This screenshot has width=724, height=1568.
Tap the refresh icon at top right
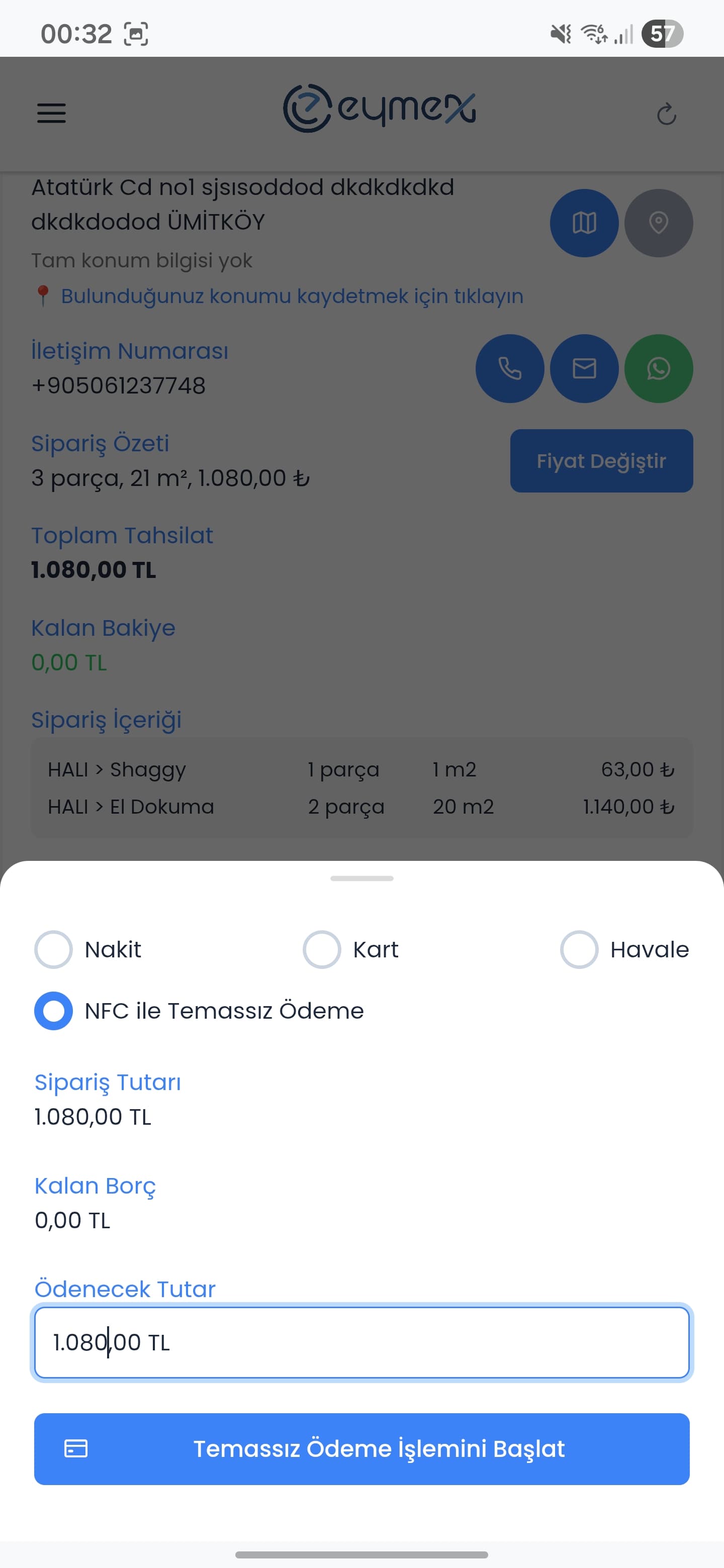pyautogui.click(x=667, y=113)
